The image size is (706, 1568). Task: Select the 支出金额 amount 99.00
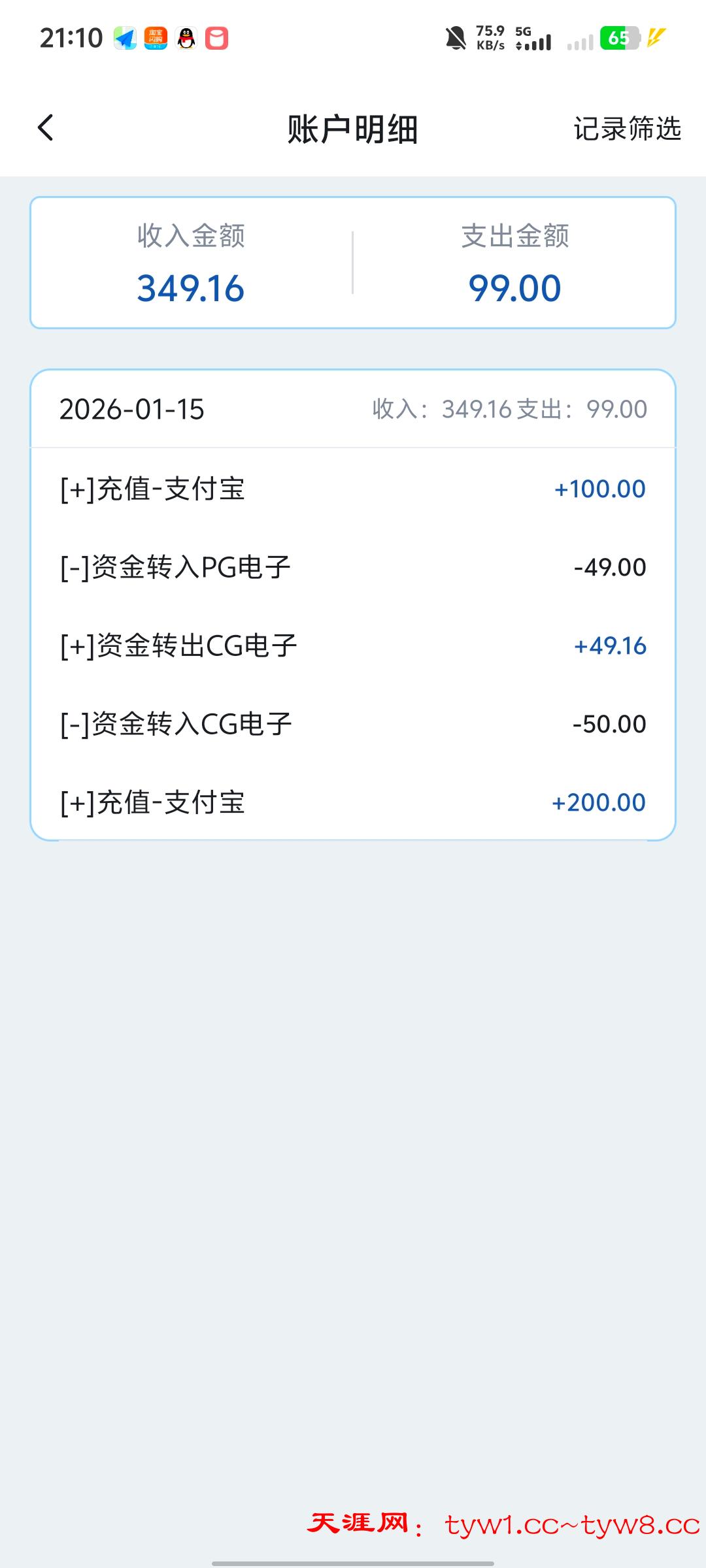click(x=516, y=286)
